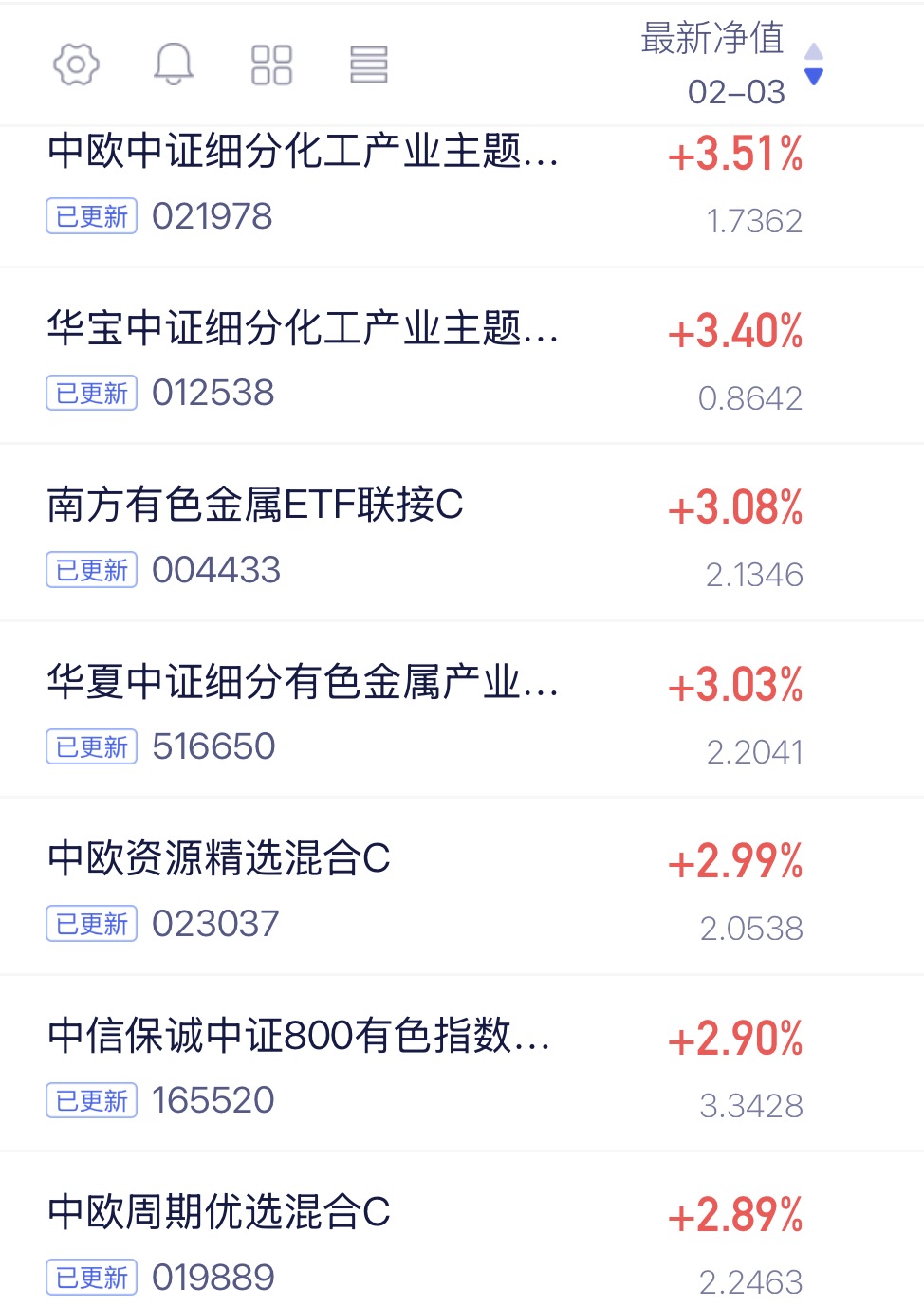View 中欧周期优选混合C fund
The width and height of the screenshot is (924, 1307).
(x=462, y=1231)
